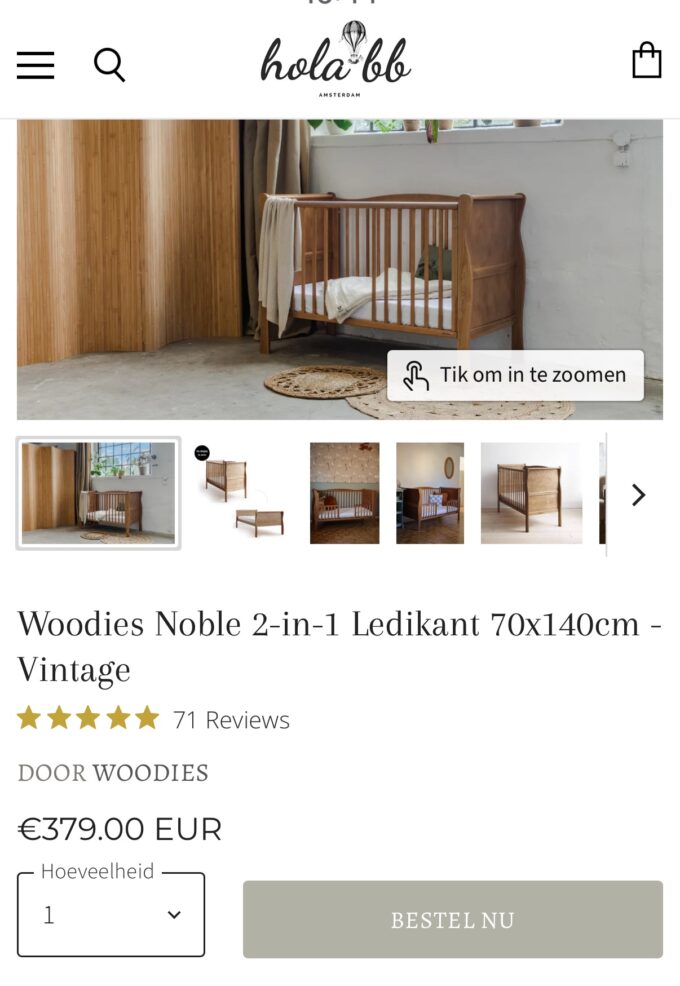
Task: Select the thumbnail of crib on white background
Action: coord(531,494)
